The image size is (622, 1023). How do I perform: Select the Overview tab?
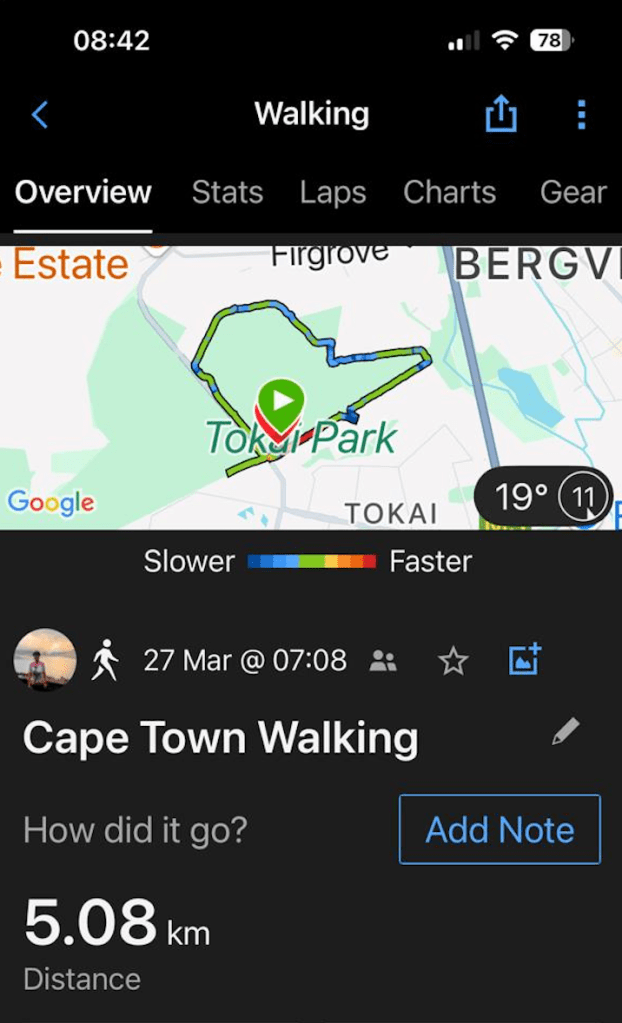(x=83, y=192)
